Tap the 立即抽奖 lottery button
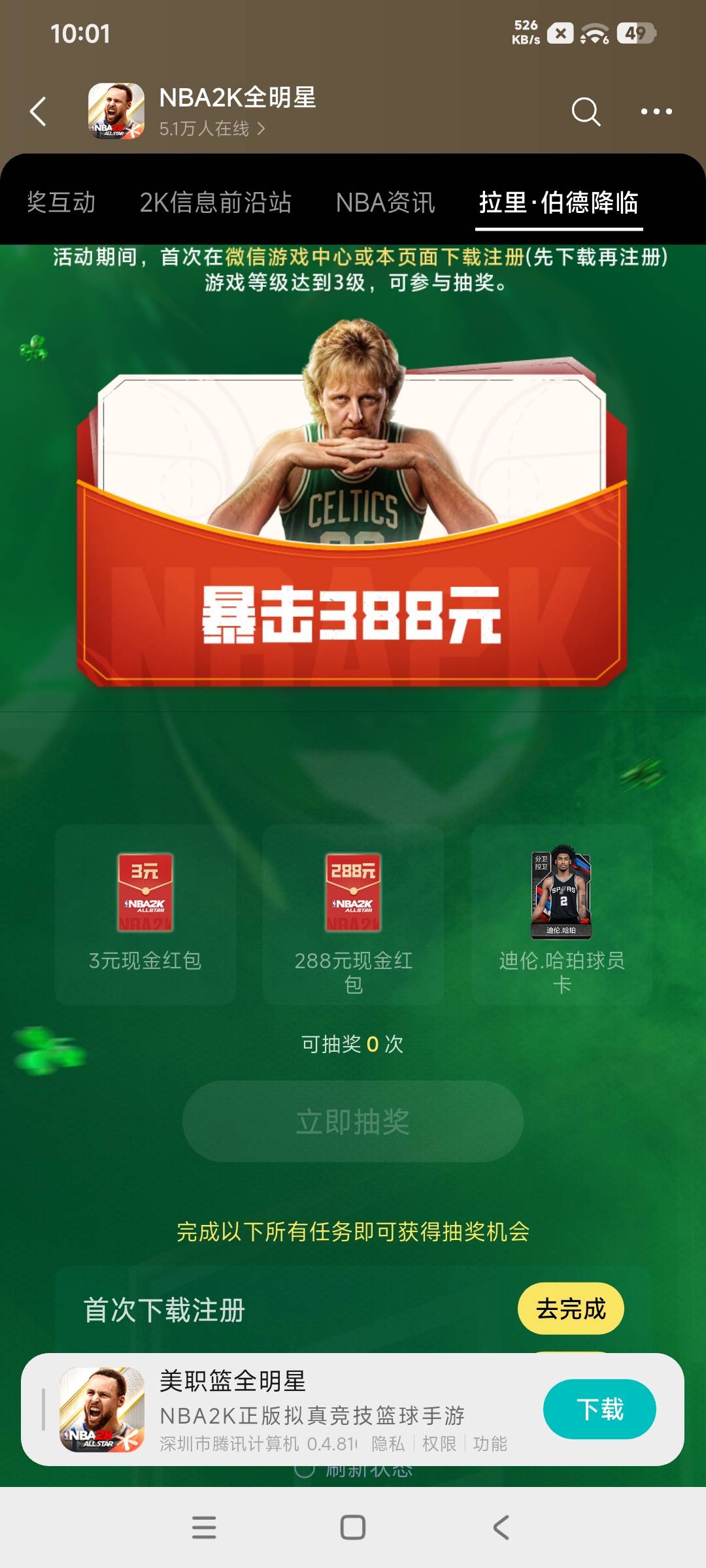The height and width of the screenshot is (1568, 706). (x=353, y=1121)
